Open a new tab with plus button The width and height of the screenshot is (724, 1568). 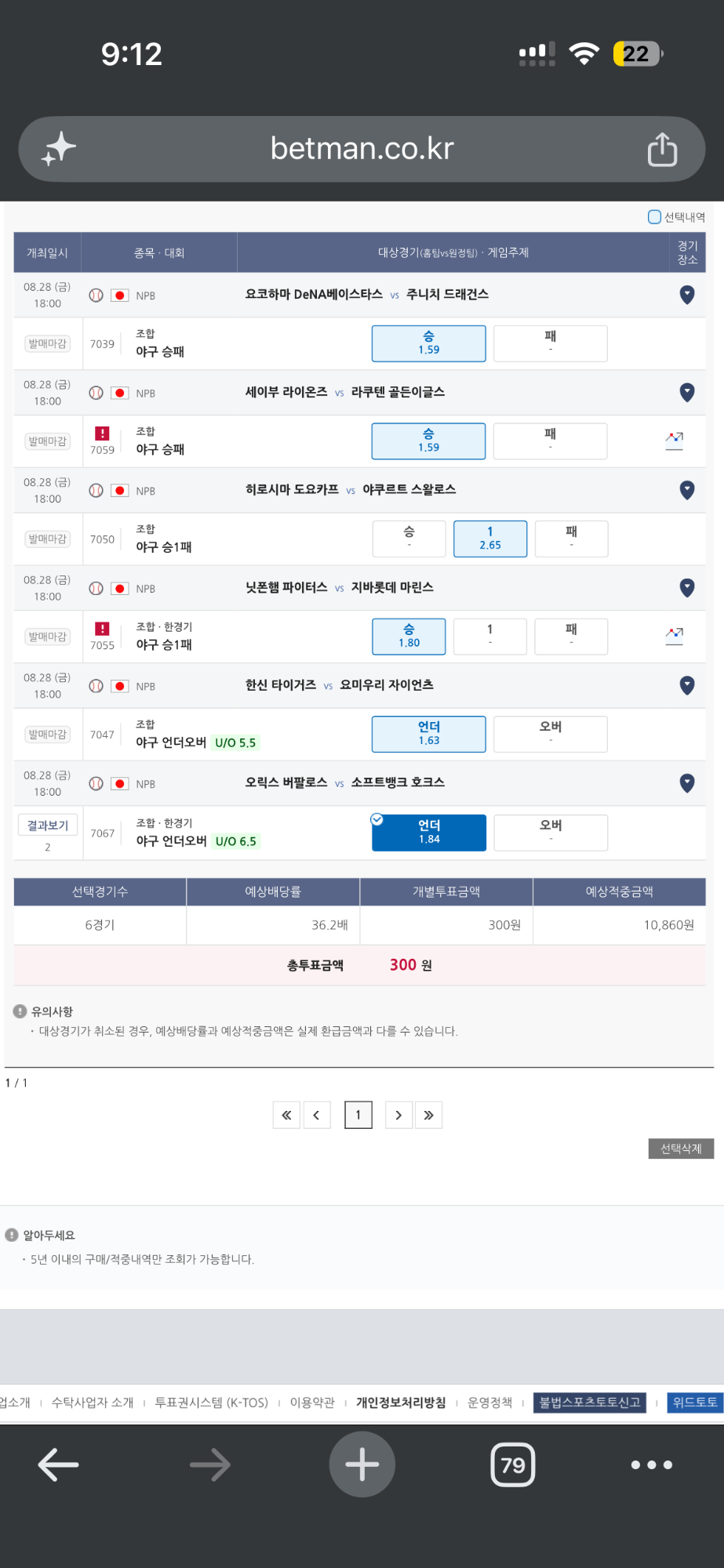pyautogui.click(x=362, y=1465)
